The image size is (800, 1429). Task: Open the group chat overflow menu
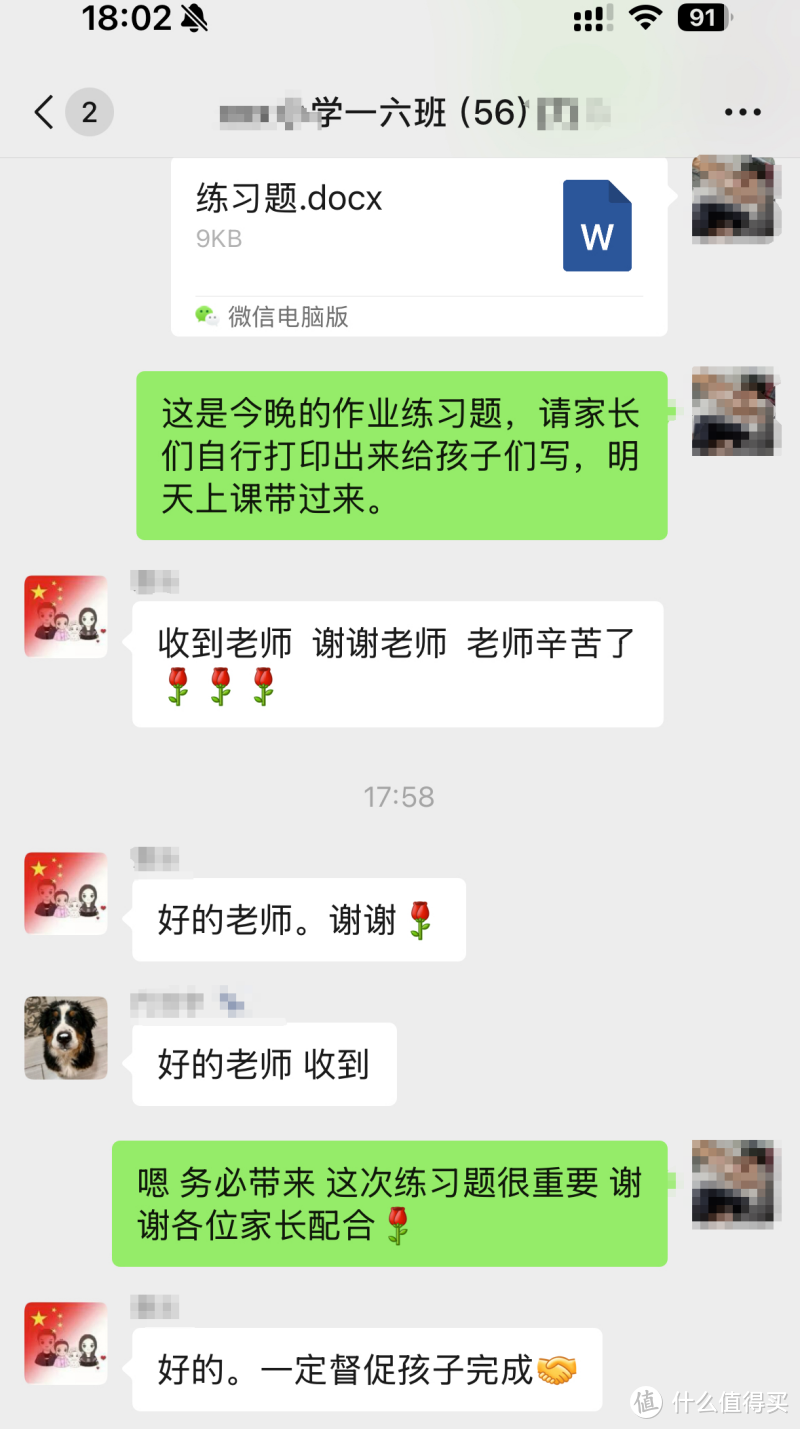pos(742,112)
